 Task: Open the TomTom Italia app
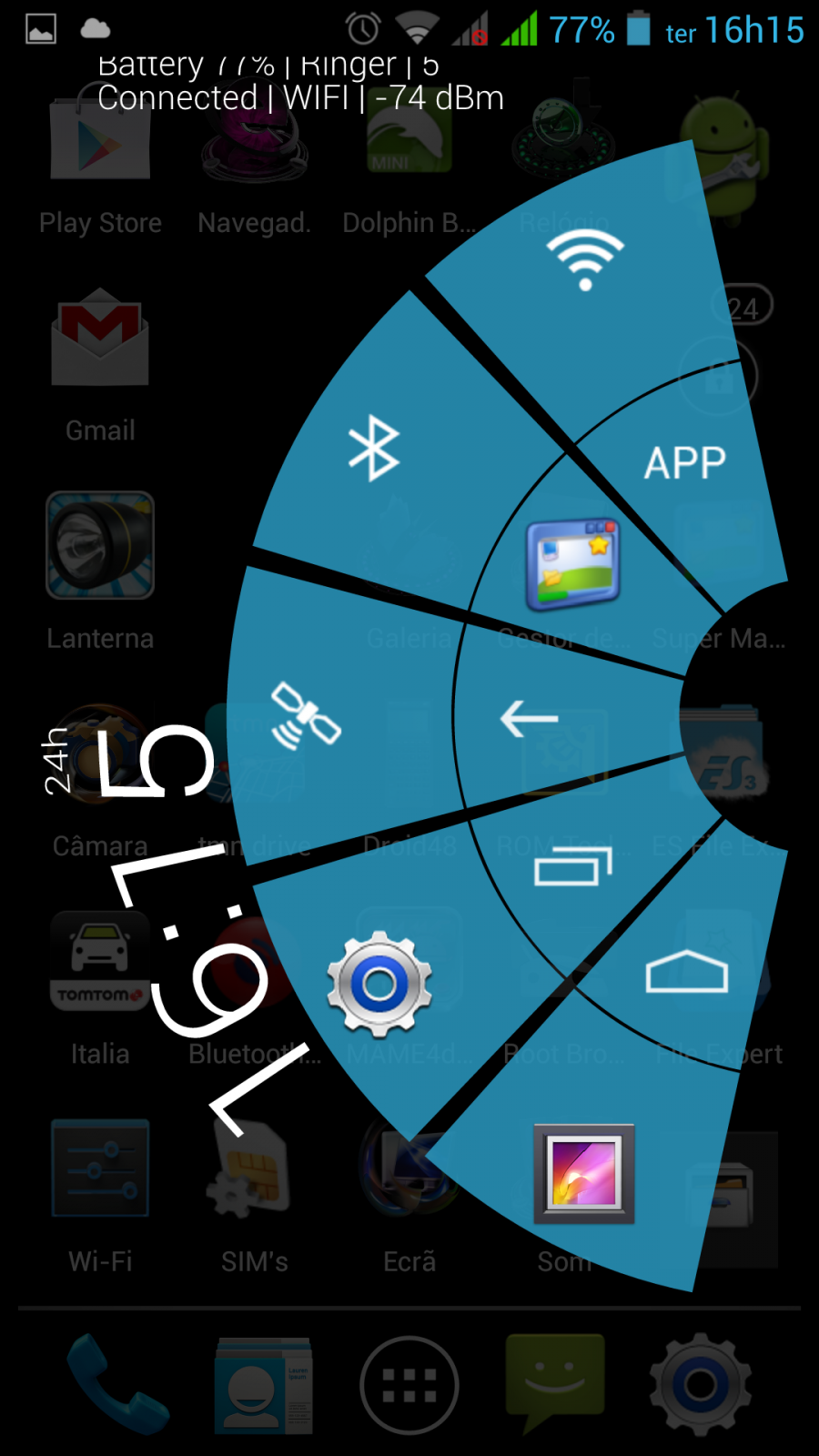pos(100,989)
